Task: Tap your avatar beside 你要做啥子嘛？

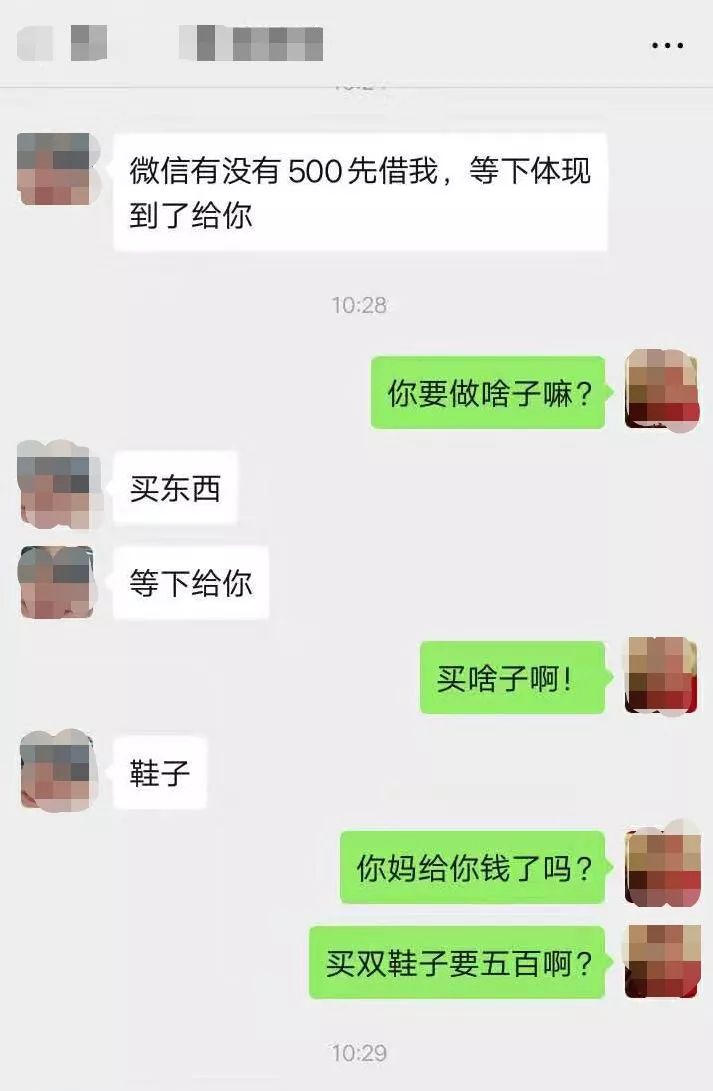Action: tap(661, 391)
